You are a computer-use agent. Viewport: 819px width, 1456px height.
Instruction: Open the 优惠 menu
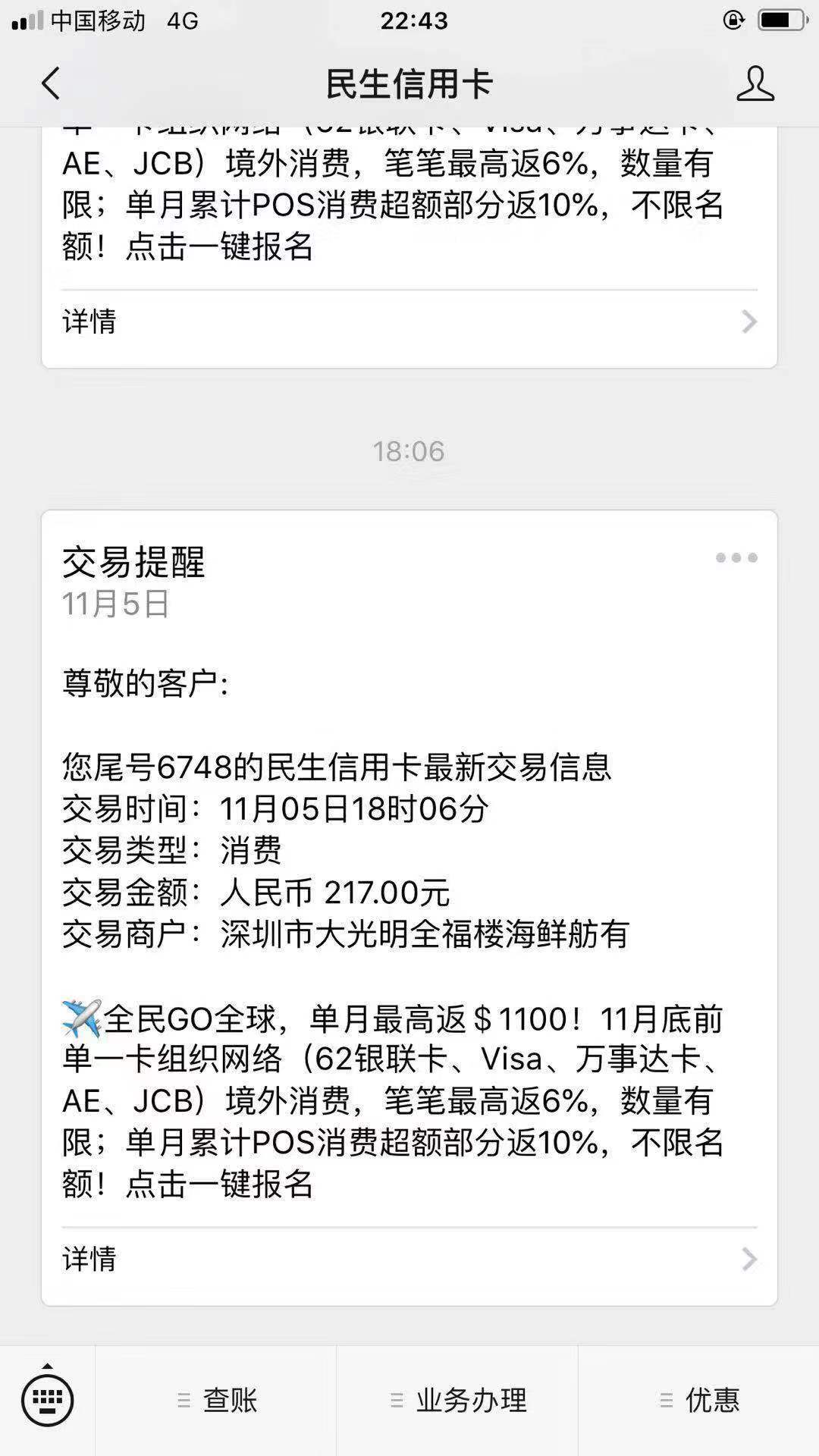(698, 1401)
